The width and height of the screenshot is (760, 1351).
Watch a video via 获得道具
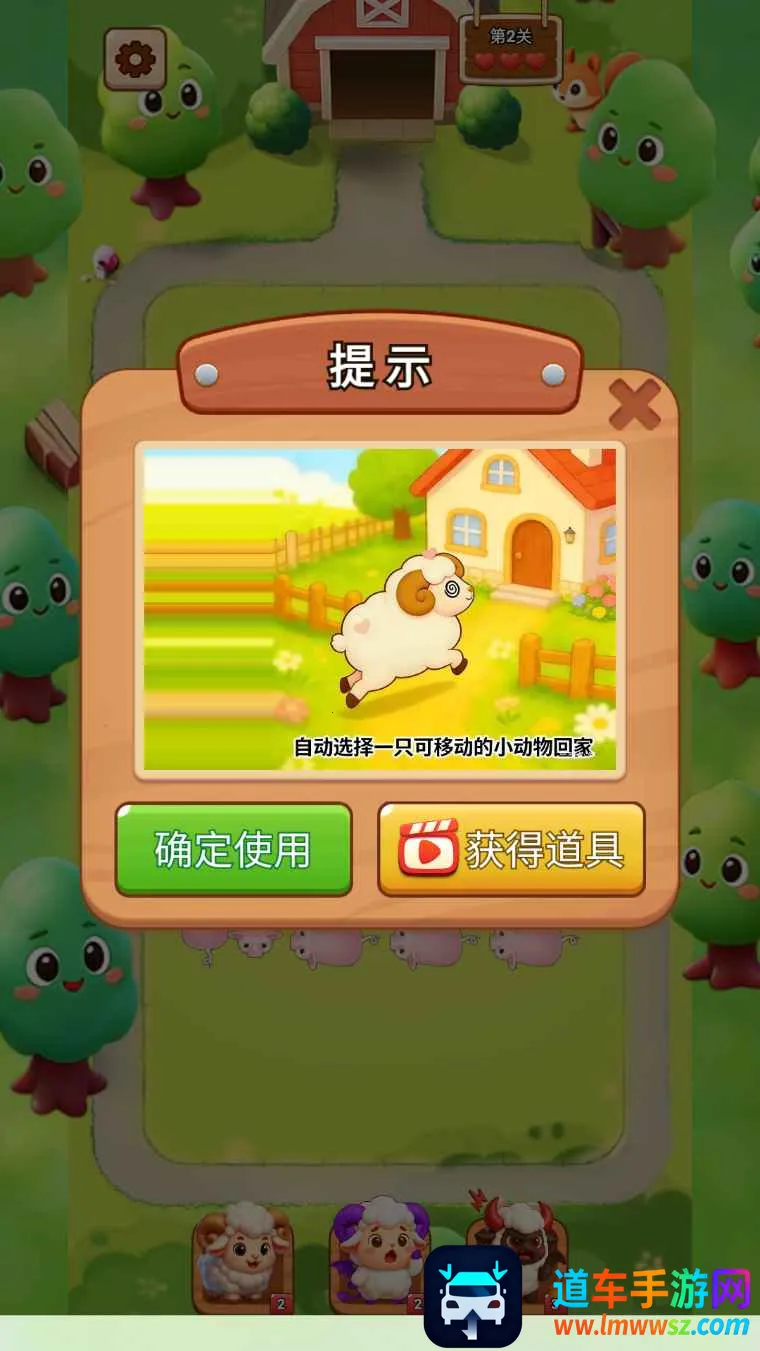[511, 849]
